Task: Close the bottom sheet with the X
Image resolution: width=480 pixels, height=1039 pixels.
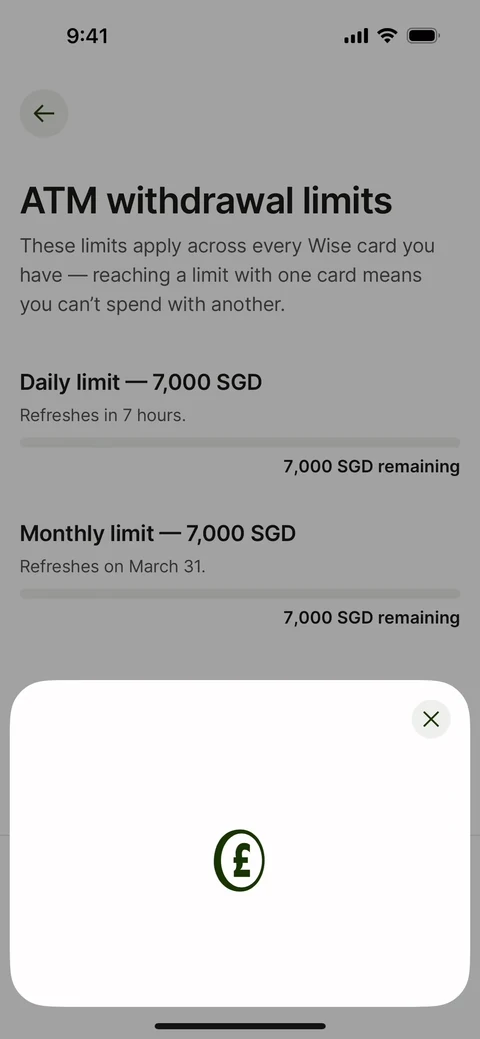Action: click(x=431, y=719)
